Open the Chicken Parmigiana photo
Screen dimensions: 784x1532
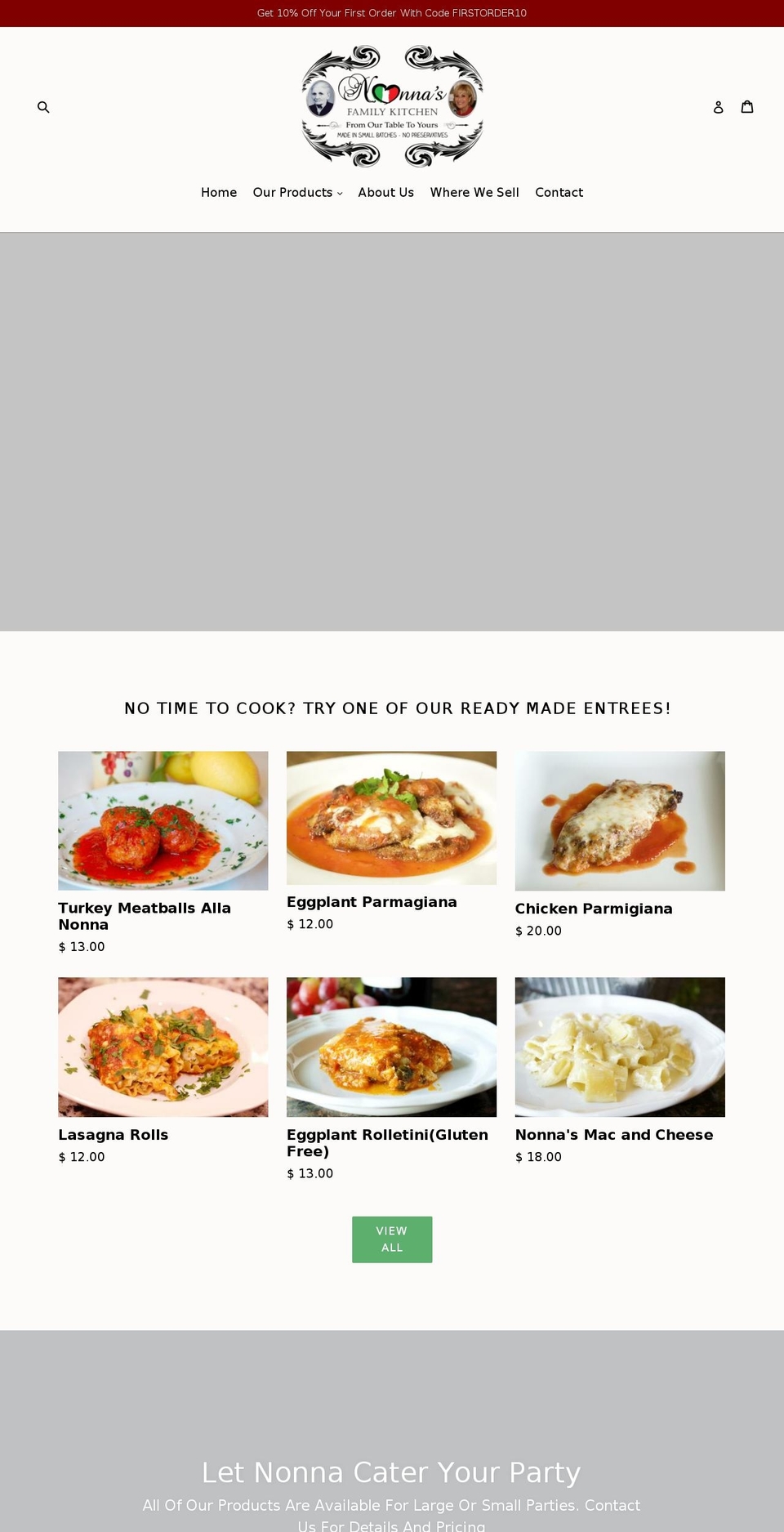pos(619,820)
